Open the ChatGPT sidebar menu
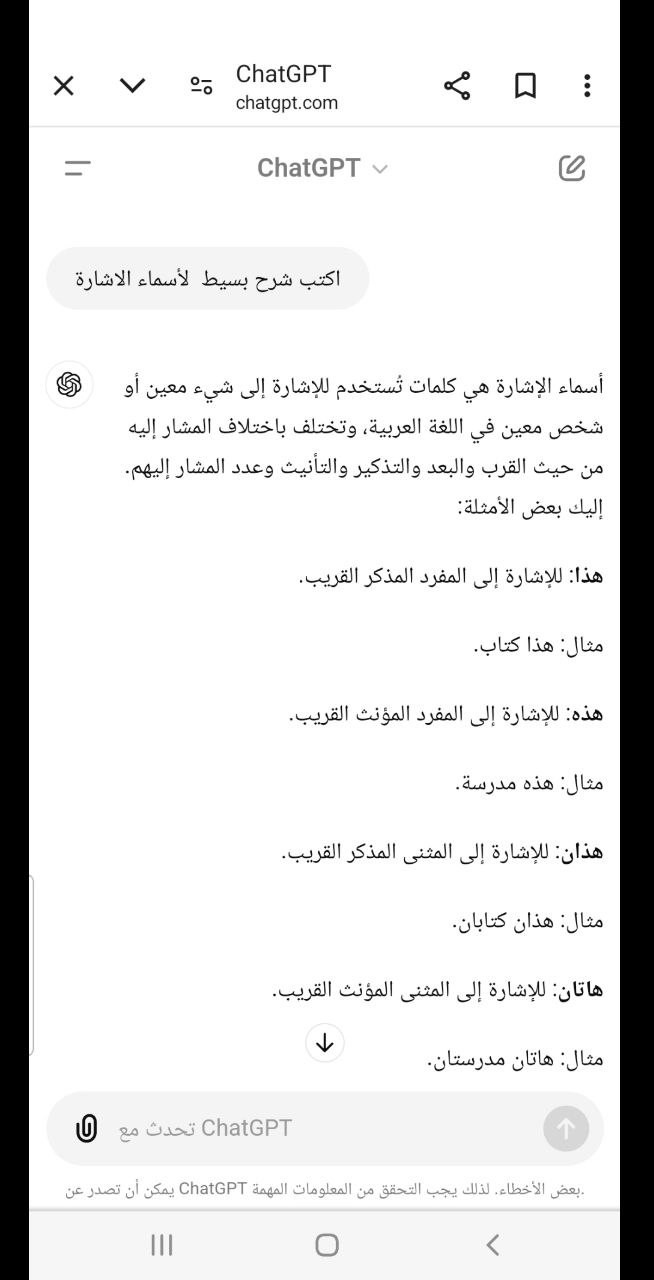This screenshot has width=654, height=1280. [77, 168]
